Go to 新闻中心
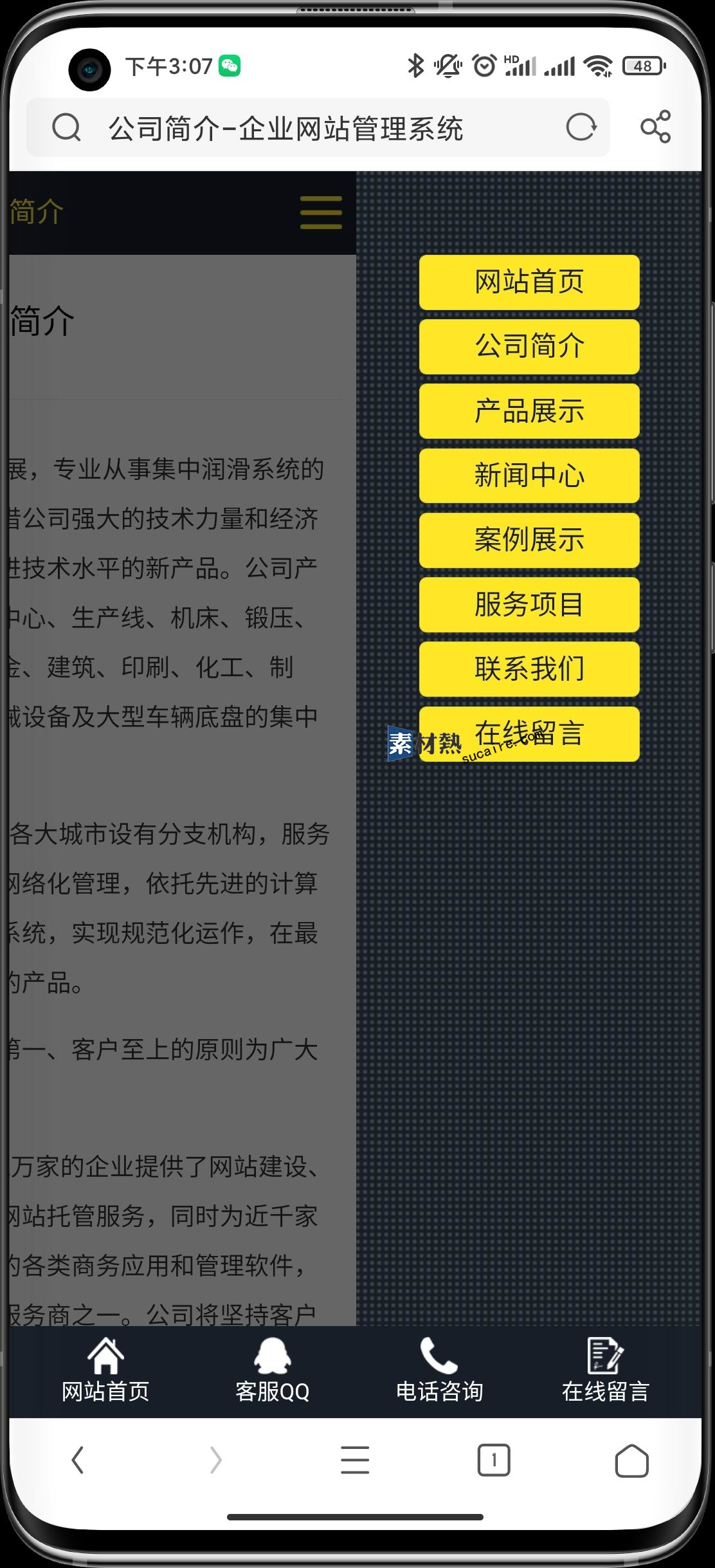 click(x=529, y=475)
